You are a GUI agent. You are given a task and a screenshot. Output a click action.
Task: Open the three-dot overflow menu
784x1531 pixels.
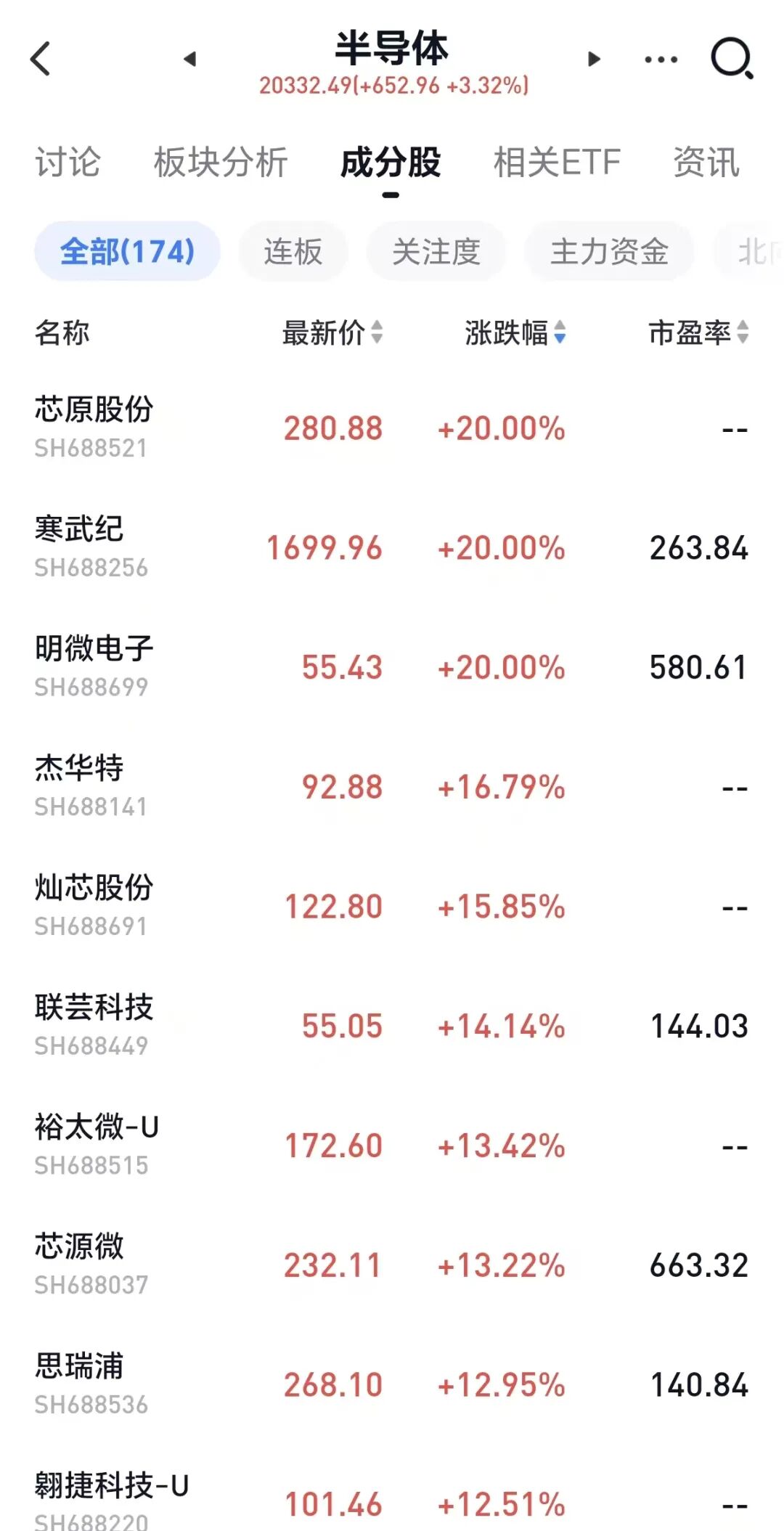[661, 59]
